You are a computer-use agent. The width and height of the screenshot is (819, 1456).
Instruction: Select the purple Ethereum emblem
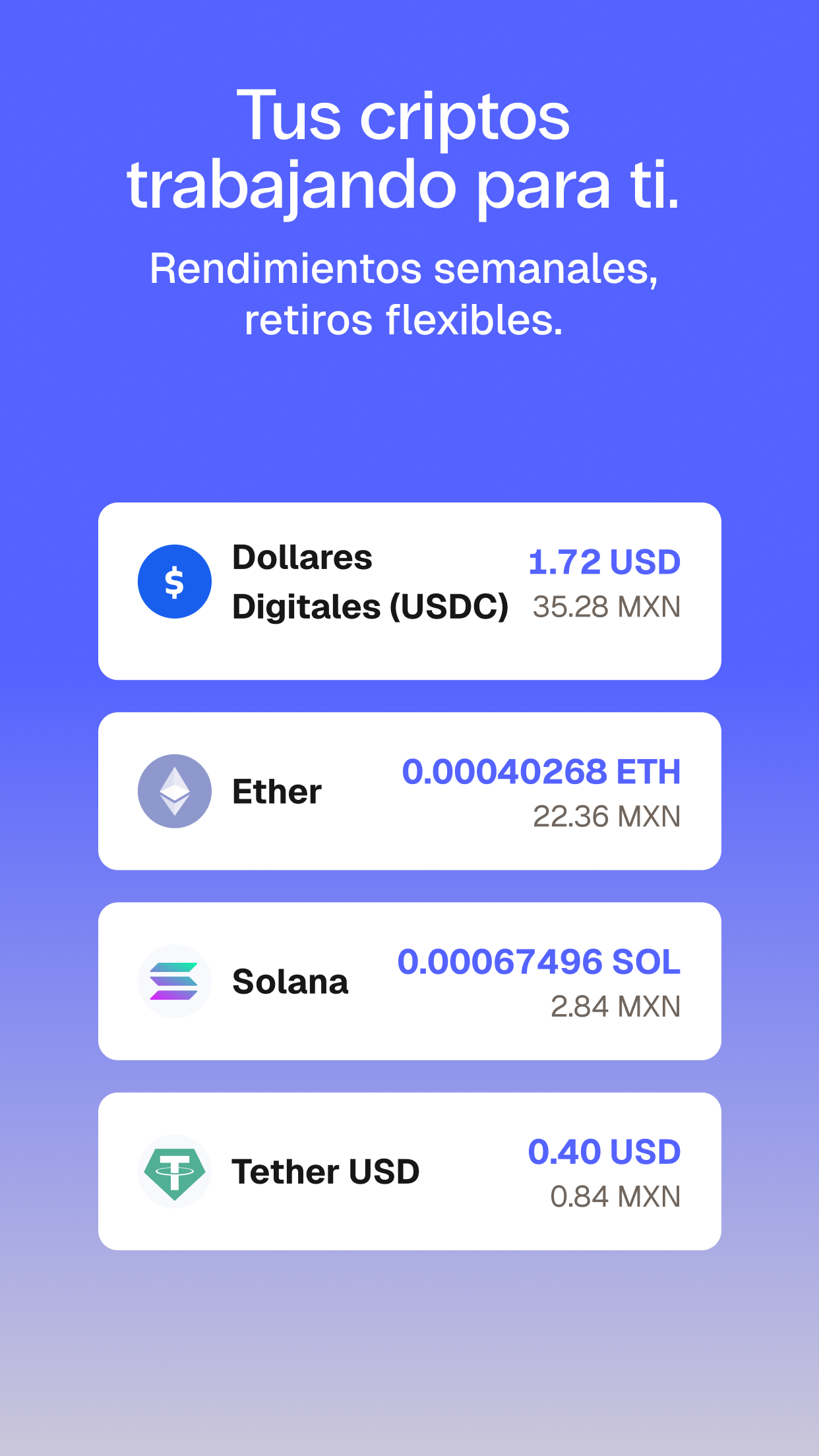pyautogui.click(x=174, y=790)
